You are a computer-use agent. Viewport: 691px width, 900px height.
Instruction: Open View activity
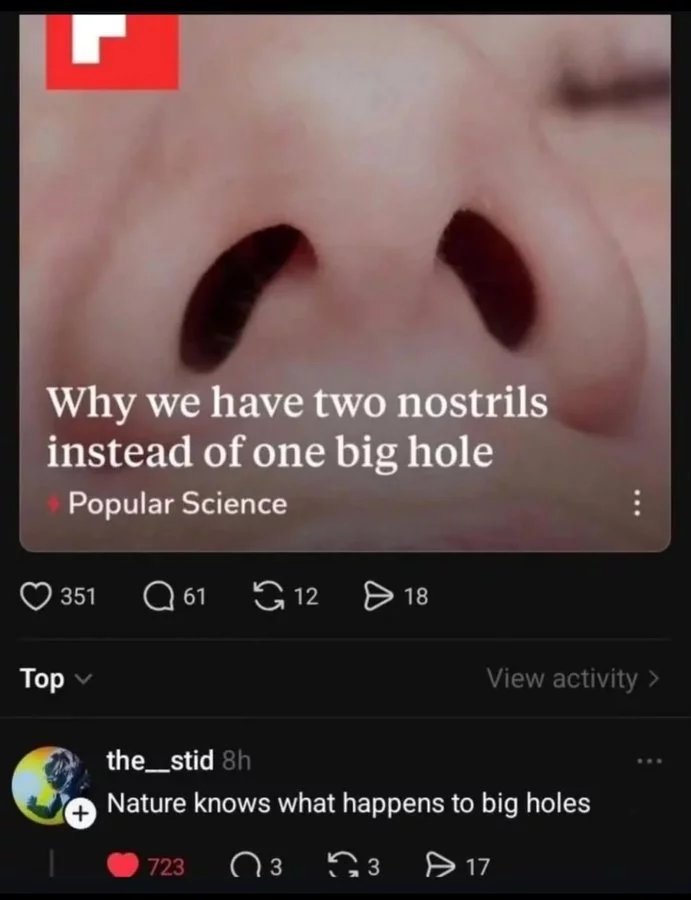[x=572, y=679]
